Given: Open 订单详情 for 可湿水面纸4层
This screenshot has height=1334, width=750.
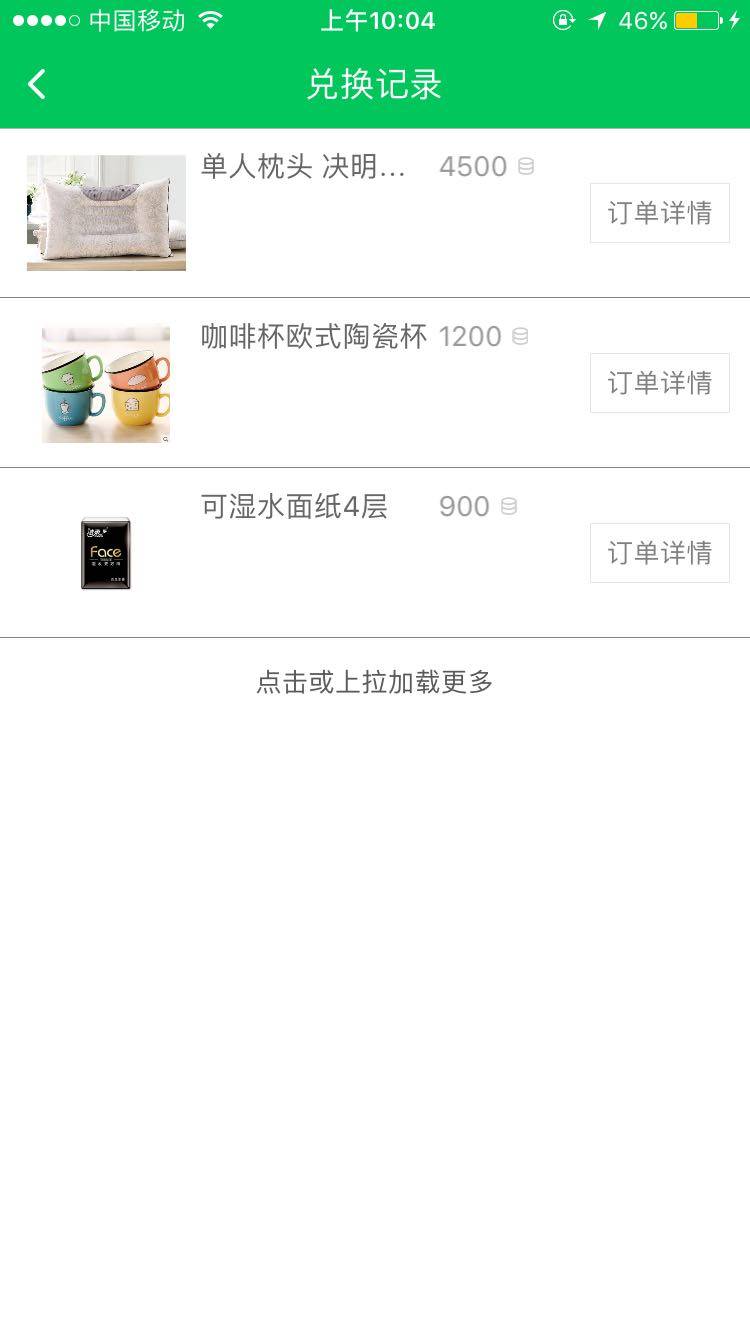Looking at the screenshot, I should (659, 553).
